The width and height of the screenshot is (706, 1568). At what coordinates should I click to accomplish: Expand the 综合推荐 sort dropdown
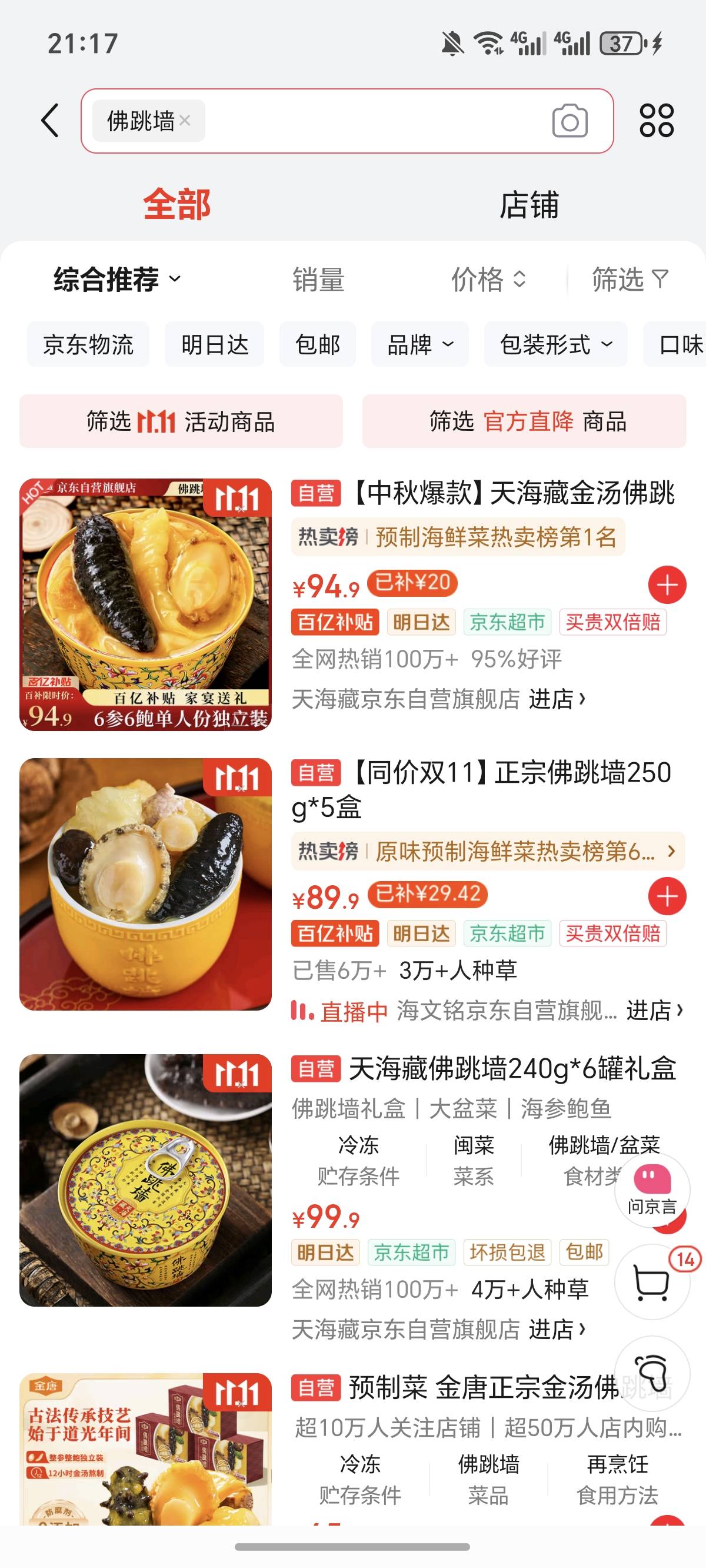[x=117, y=280]
